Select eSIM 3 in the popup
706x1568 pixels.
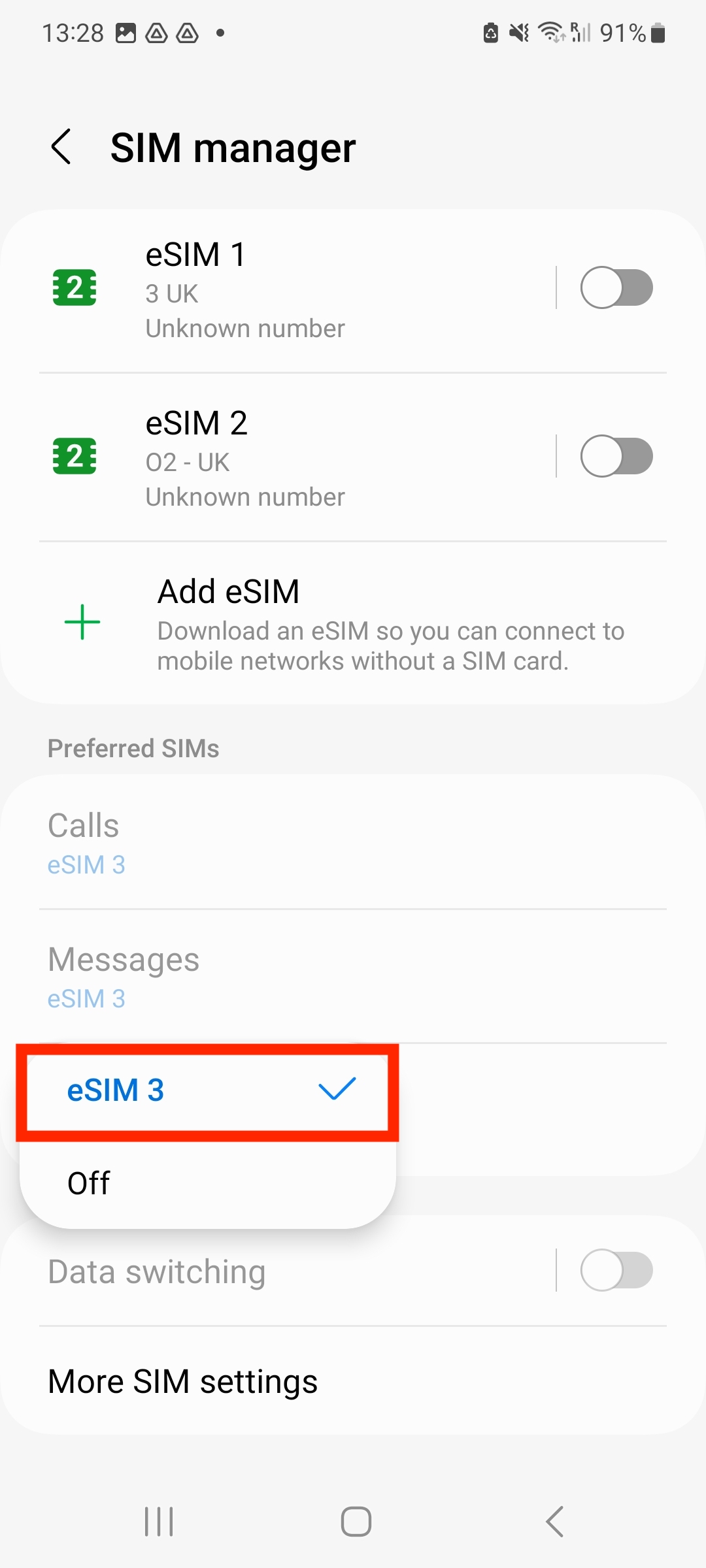point(208,1090)
